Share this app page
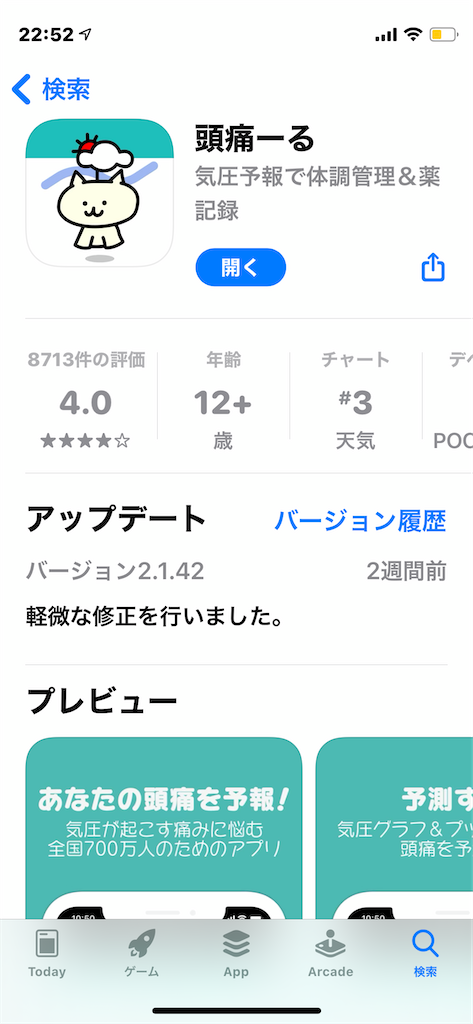This screenshot has height=1024, width=473. [433, 267]
